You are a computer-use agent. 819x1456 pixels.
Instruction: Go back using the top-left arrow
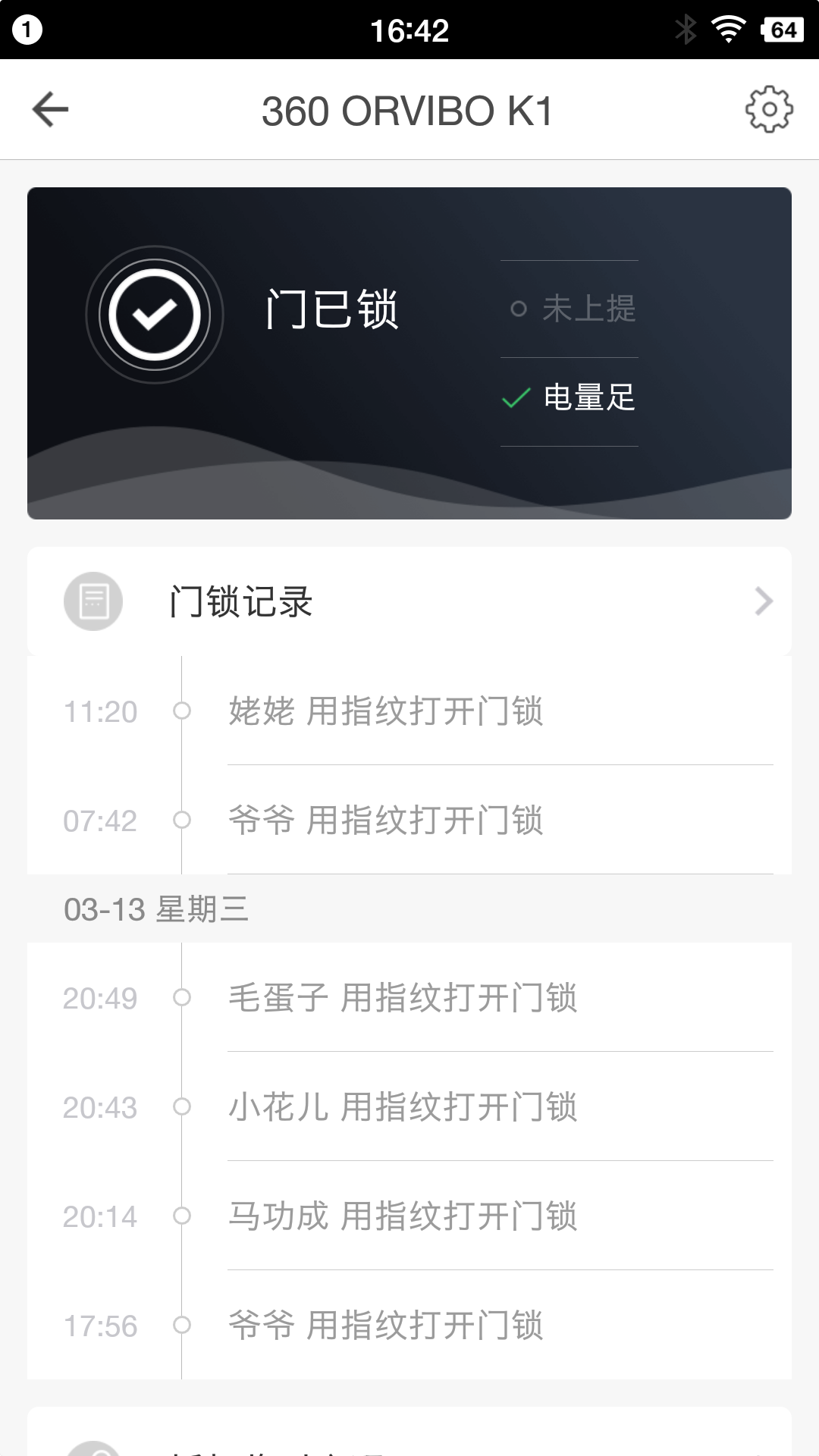click(x=51, y=110)
